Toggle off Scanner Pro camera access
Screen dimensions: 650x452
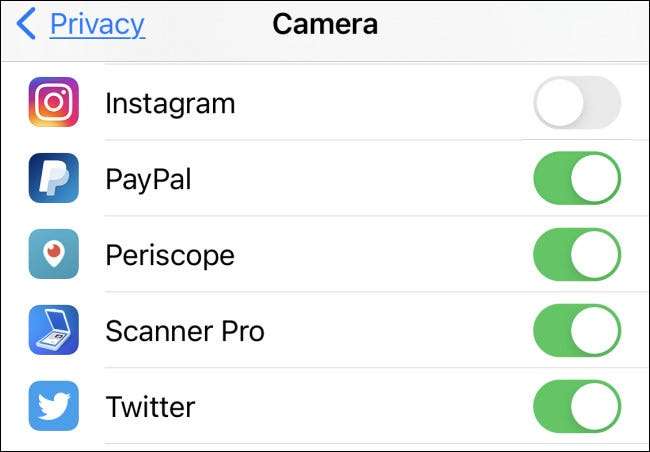coord(577,331)
